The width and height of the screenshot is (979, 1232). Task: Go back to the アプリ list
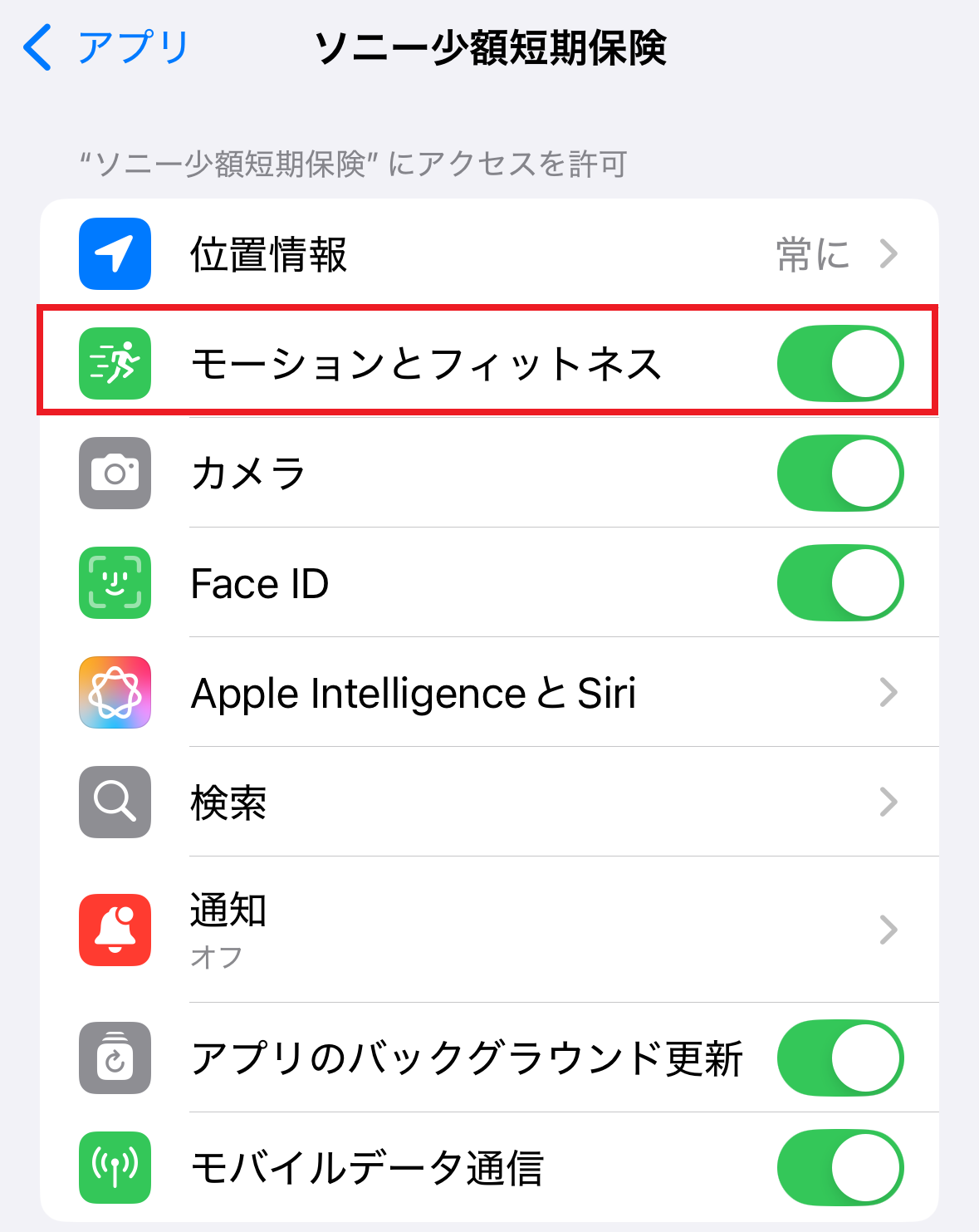click(x=106, y=47)
